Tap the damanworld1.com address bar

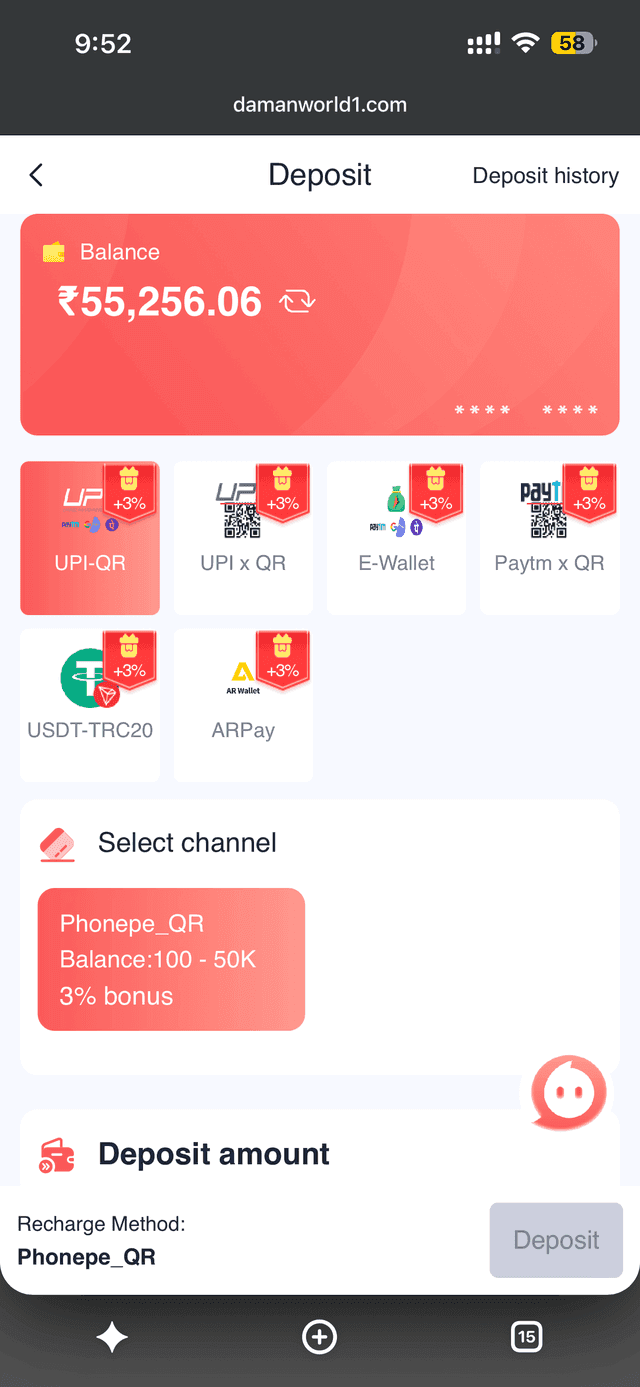coord(320,104)
